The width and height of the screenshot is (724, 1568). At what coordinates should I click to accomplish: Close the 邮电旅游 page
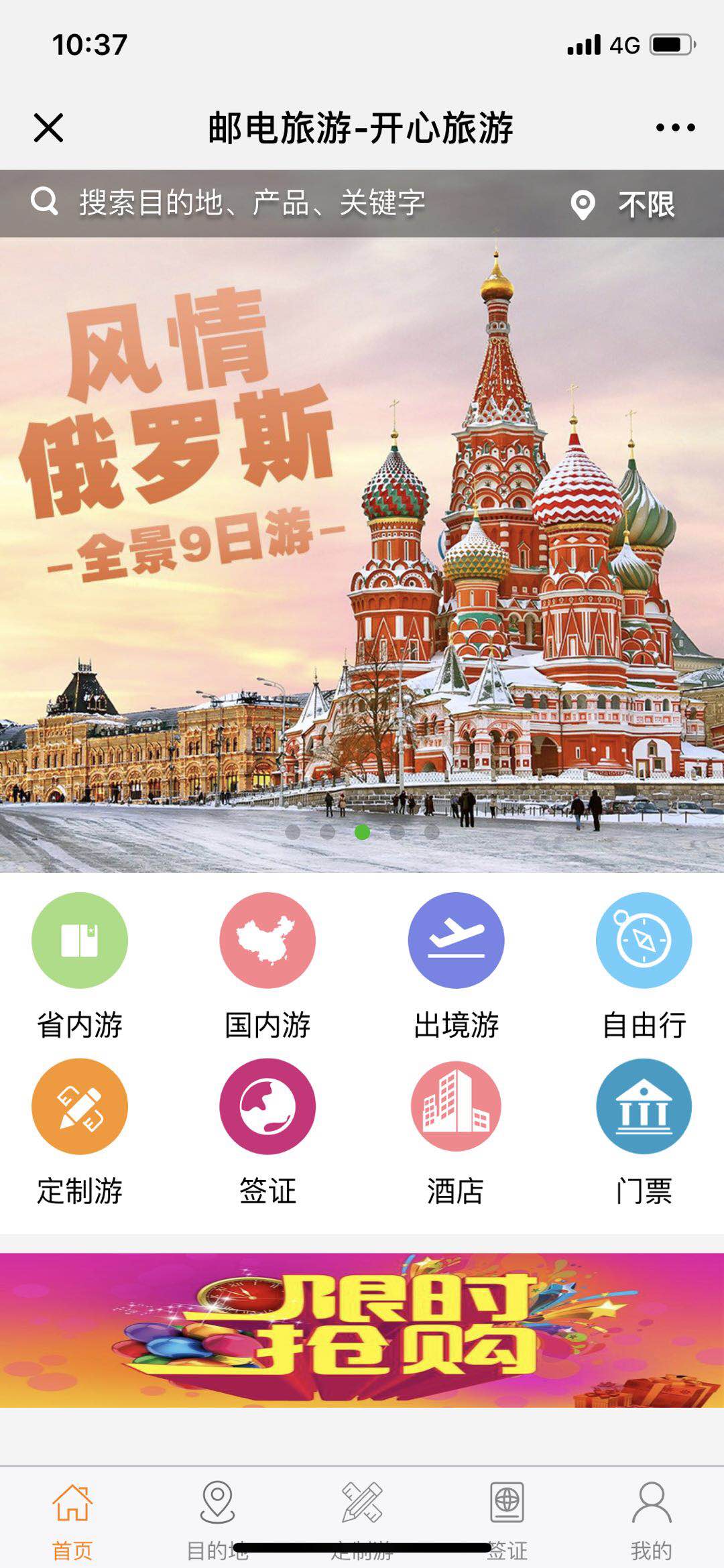click(48, 127)
